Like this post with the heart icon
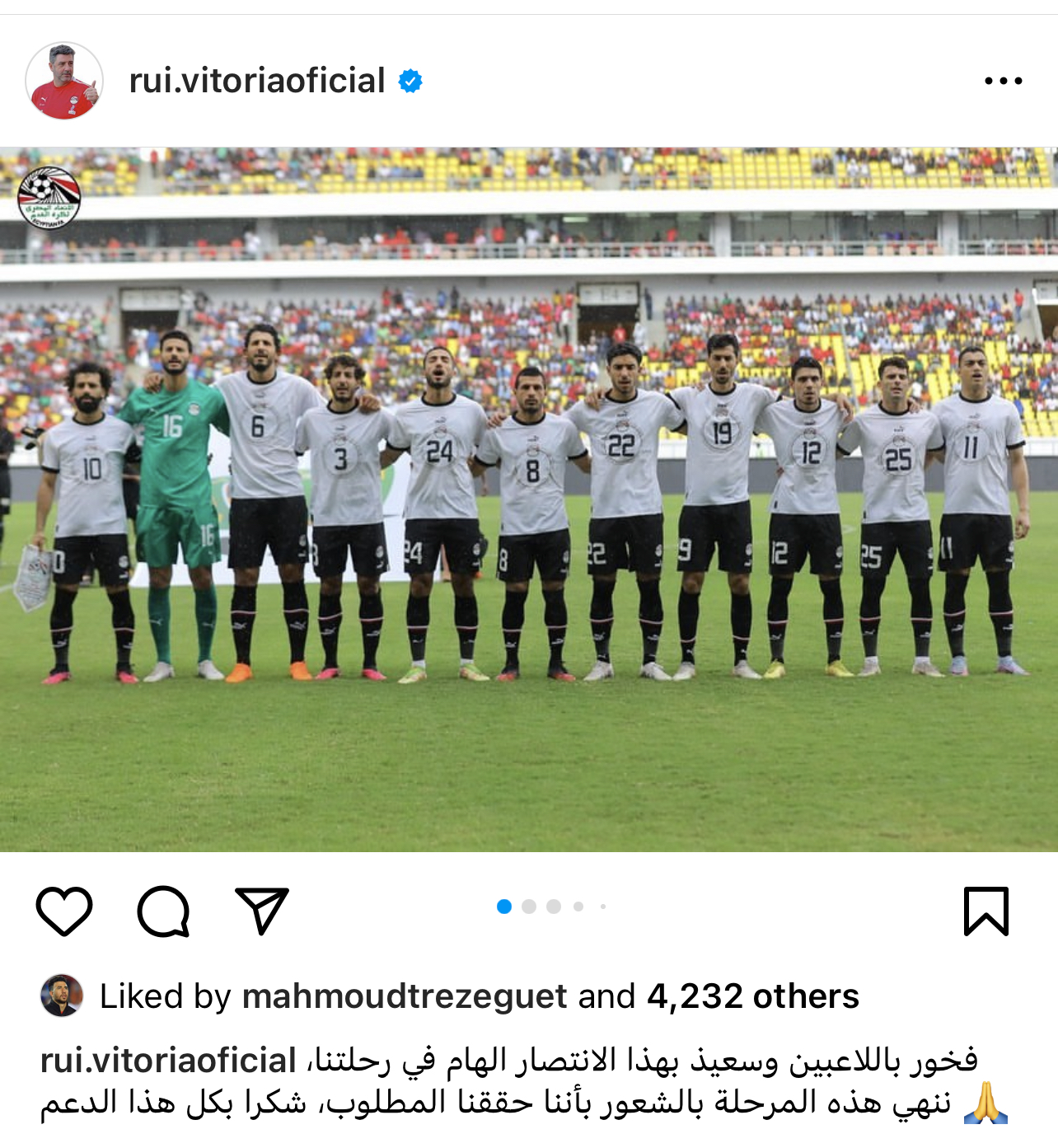Image resolution: width=1058 pixels, height=1148 pixels. (x=64, y=911)
